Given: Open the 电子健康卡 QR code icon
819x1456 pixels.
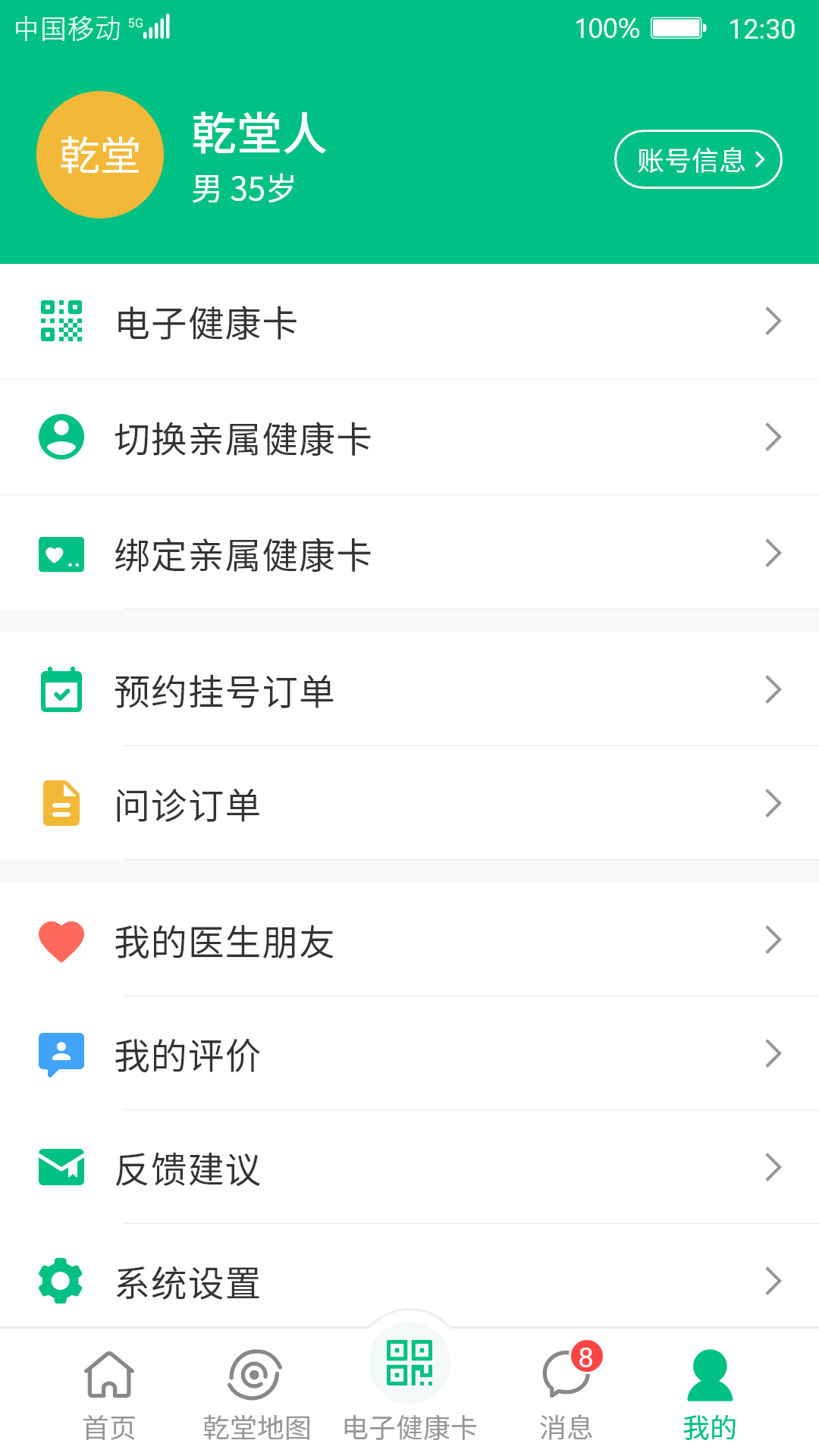Looking at the screenshot, I should (x=61, y=322).
